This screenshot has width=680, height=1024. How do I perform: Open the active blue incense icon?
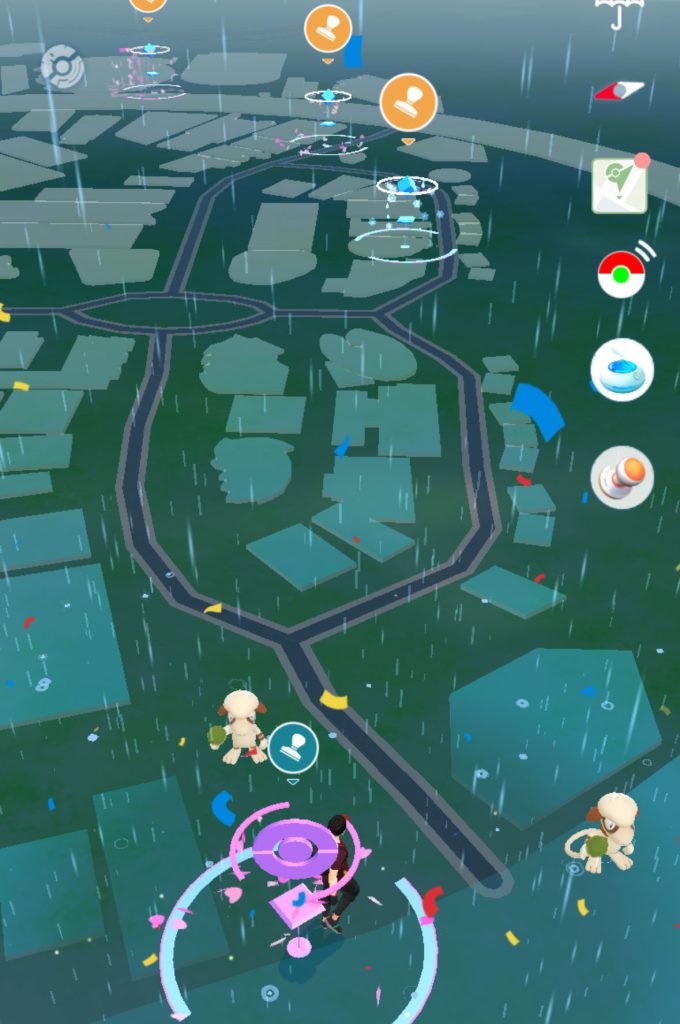[x=622, y=370]
